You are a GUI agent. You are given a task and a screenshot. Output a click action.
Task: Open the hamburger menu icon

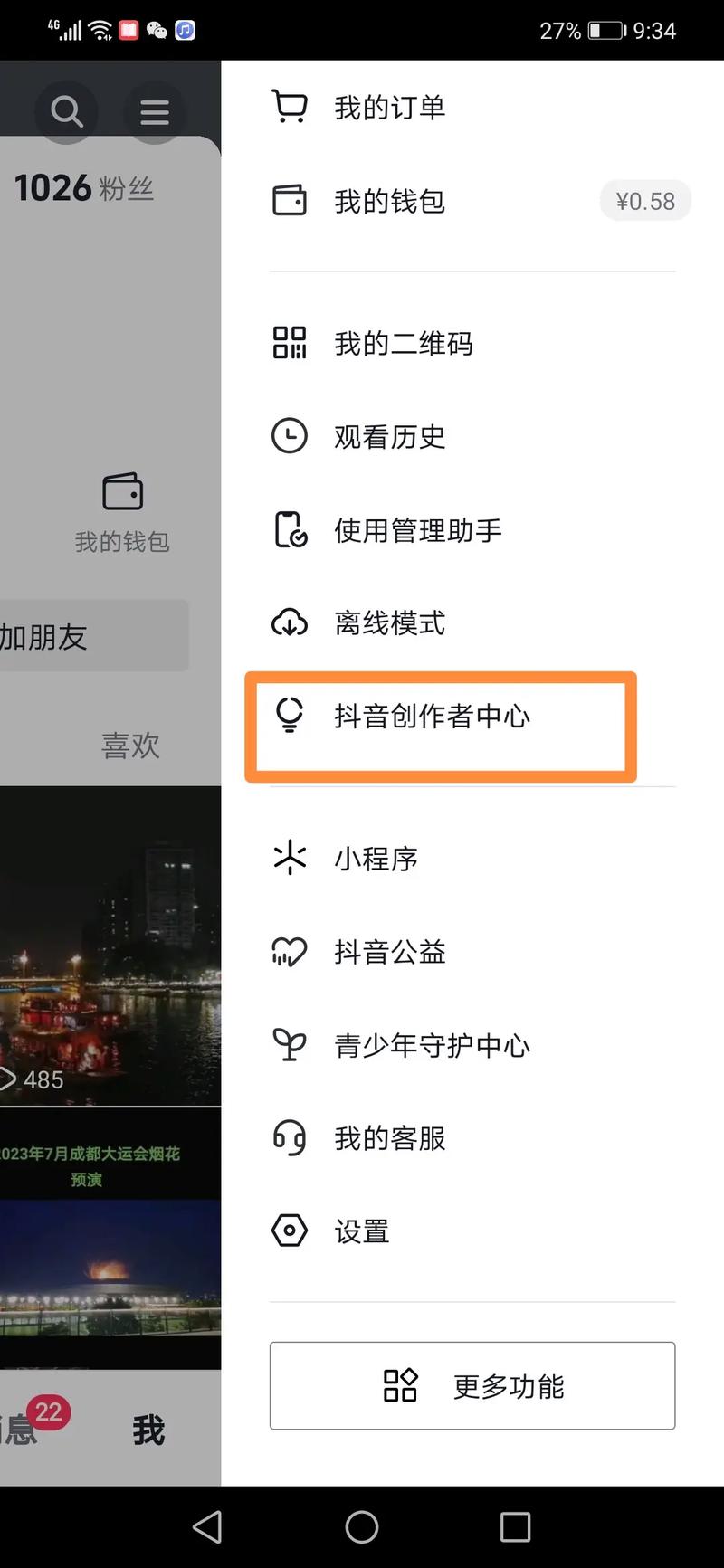[155, 111]
